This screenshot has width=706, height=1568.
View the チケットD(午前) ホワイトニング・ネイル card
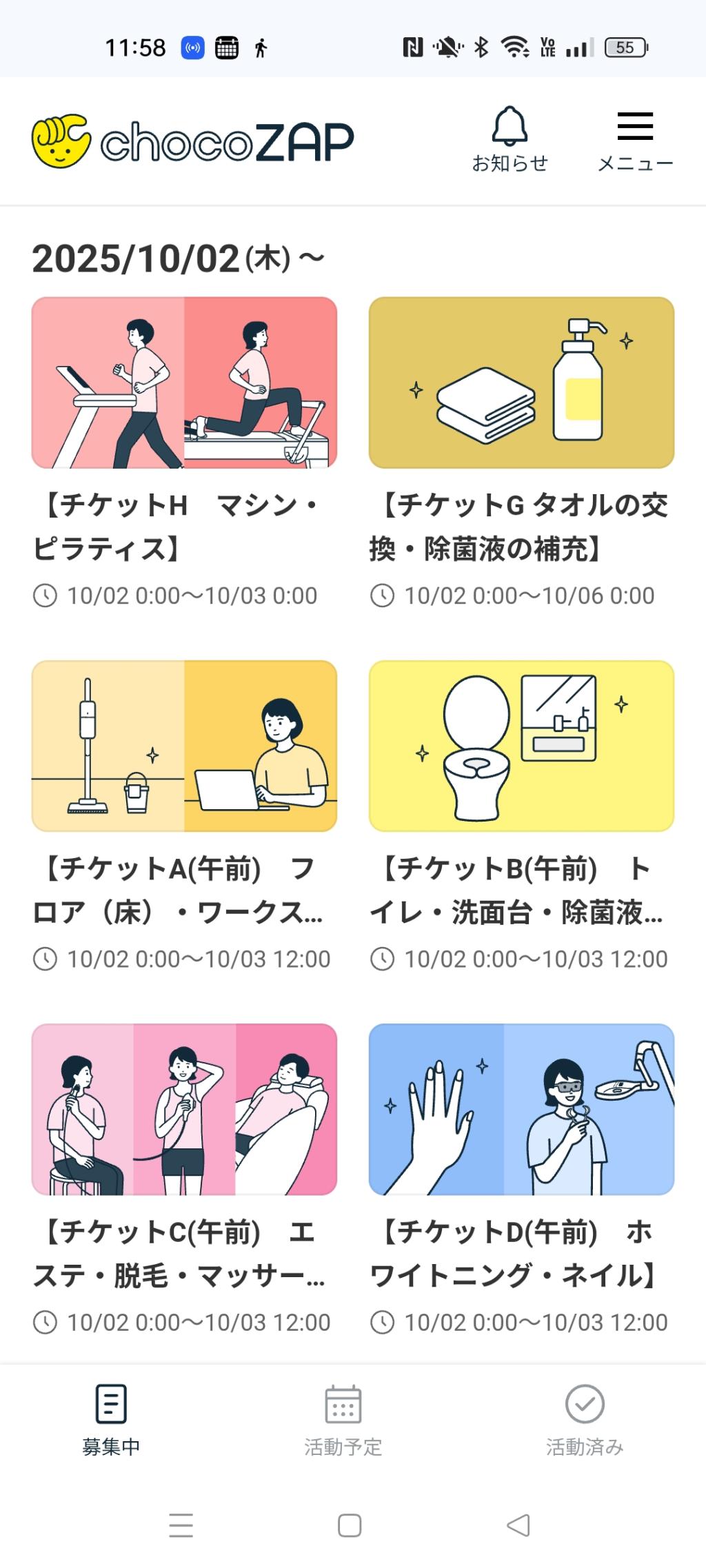521,1110
